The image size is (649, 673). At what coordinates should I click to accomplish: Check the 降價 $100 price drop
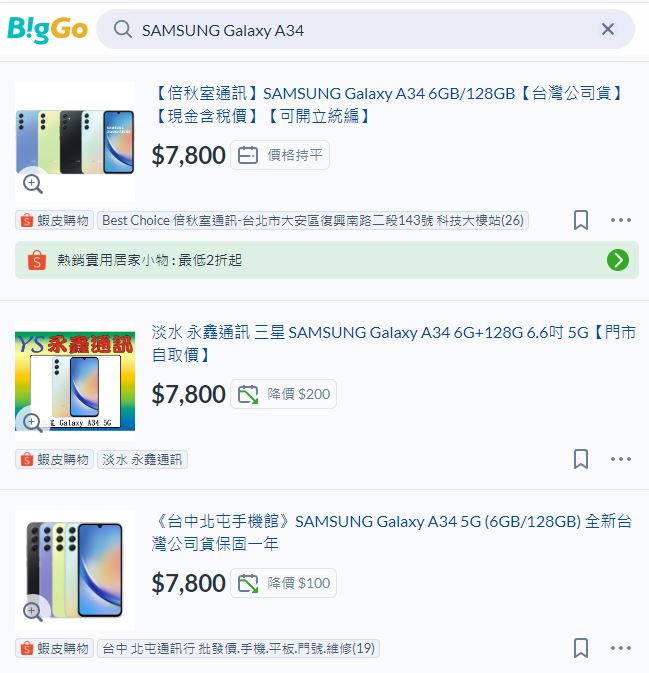(x=283, y=583)
